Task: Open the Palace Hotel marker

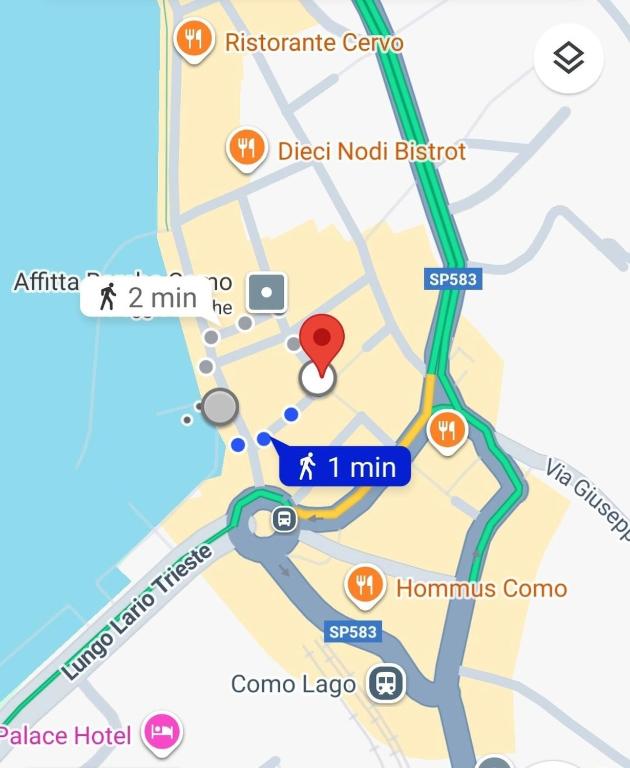Action: [x=160, y=735]
